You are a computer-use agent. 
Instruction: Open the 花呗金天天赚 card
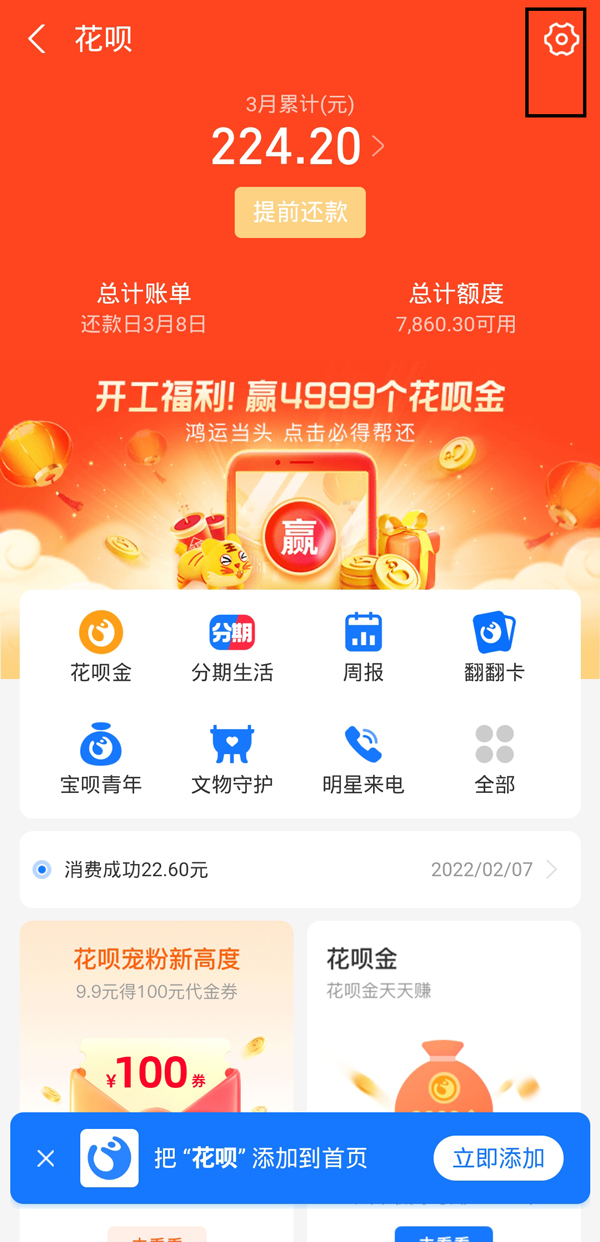(443, 1010)
